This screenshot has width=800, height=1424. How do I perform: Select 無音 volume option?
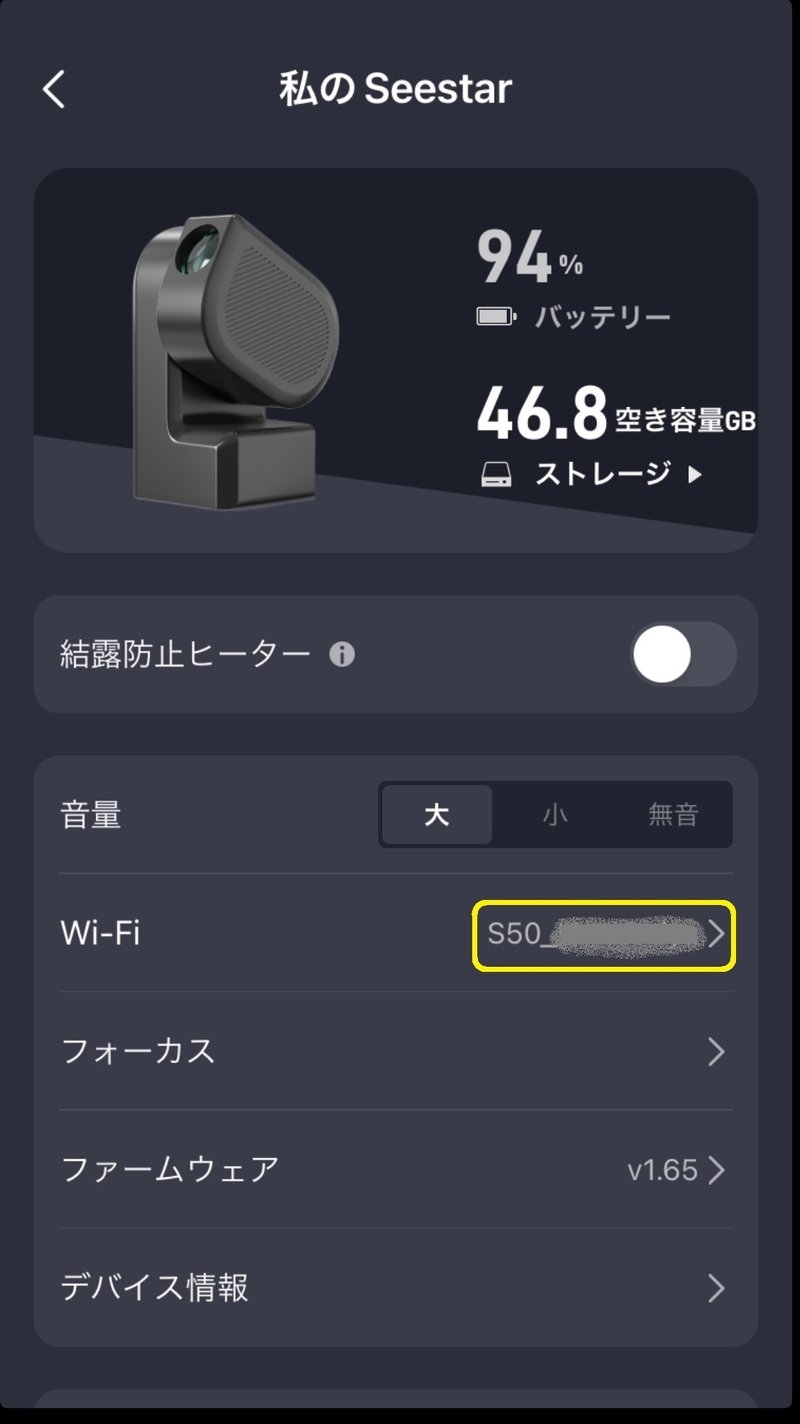coord(672,815)
